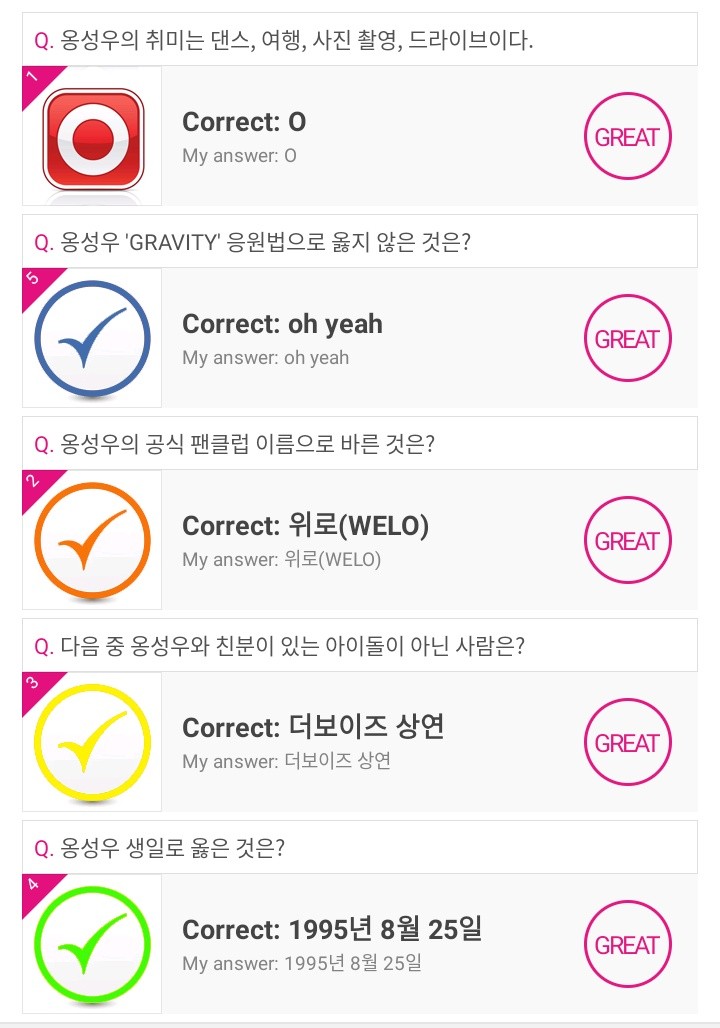Viewport: 720px width, 1028px height.
Task: Select the 더보이즈 상연 result card
Action: [360, 743]
